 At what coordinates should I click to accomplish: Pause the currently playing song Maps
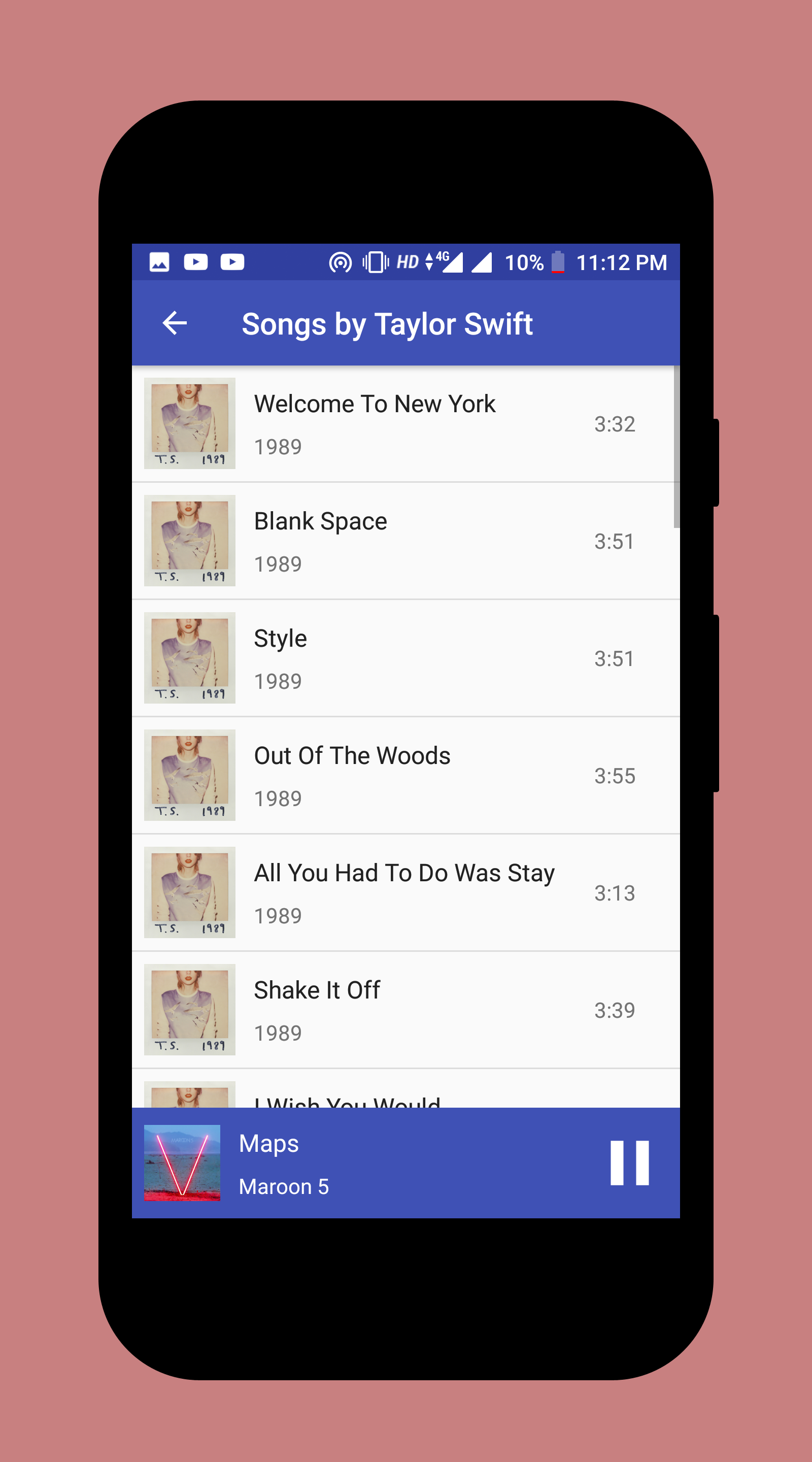(x=629, y=1163)
